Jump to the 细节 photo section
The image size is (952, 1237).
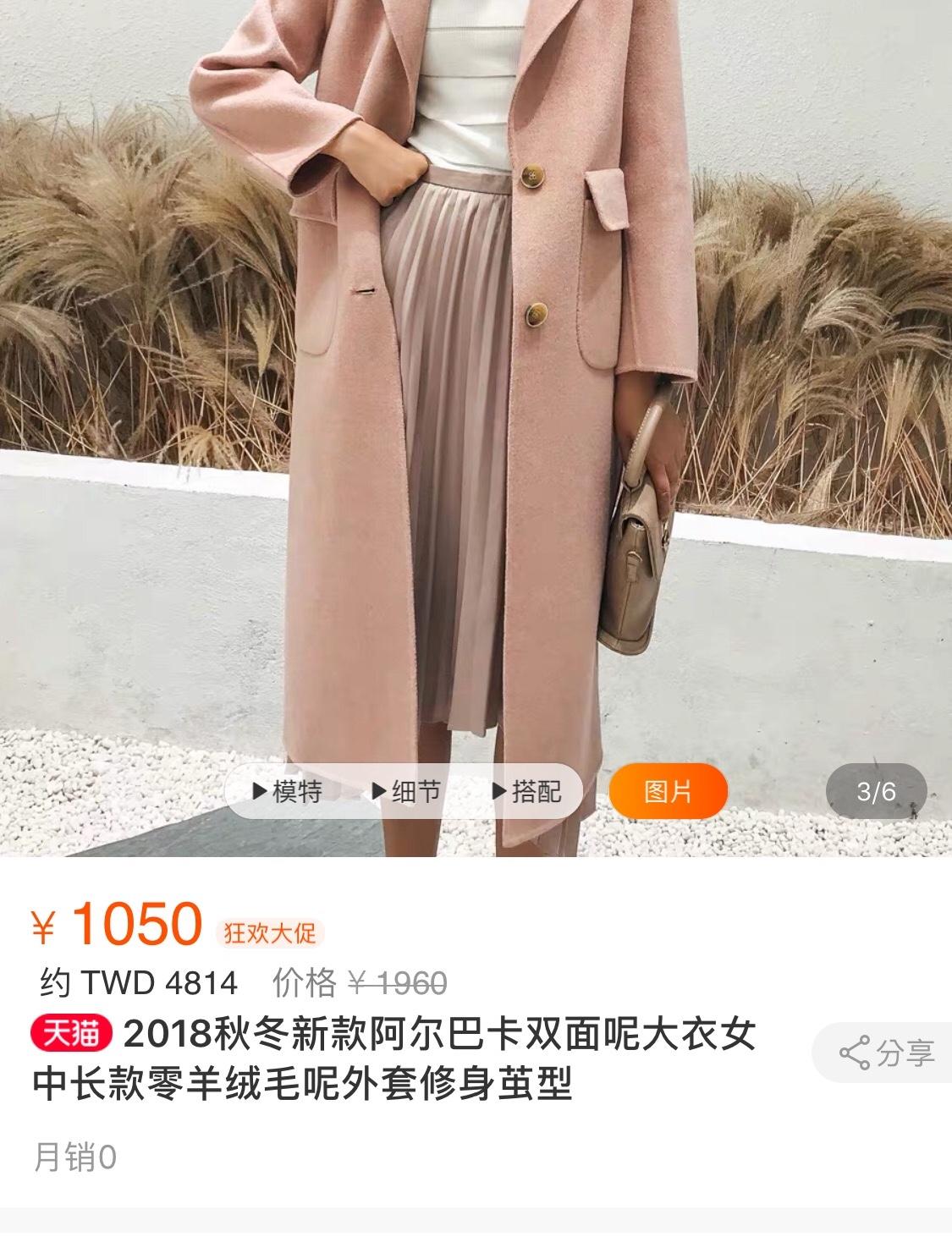click(x=407, y=792)
